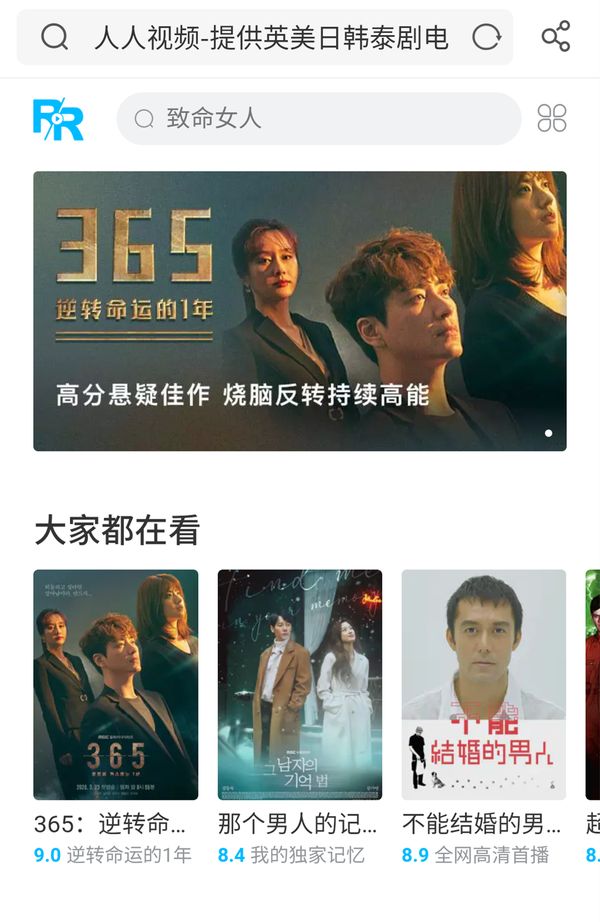Reload the current page
The image size is (600, 922).
coord(486,38)
